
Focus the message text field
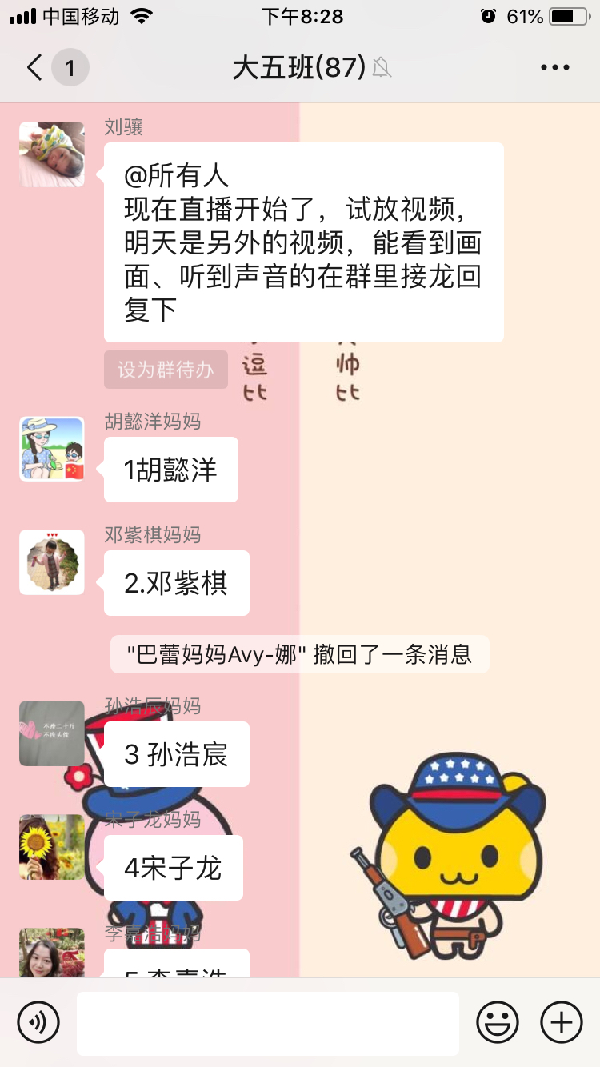(267, 1023)
